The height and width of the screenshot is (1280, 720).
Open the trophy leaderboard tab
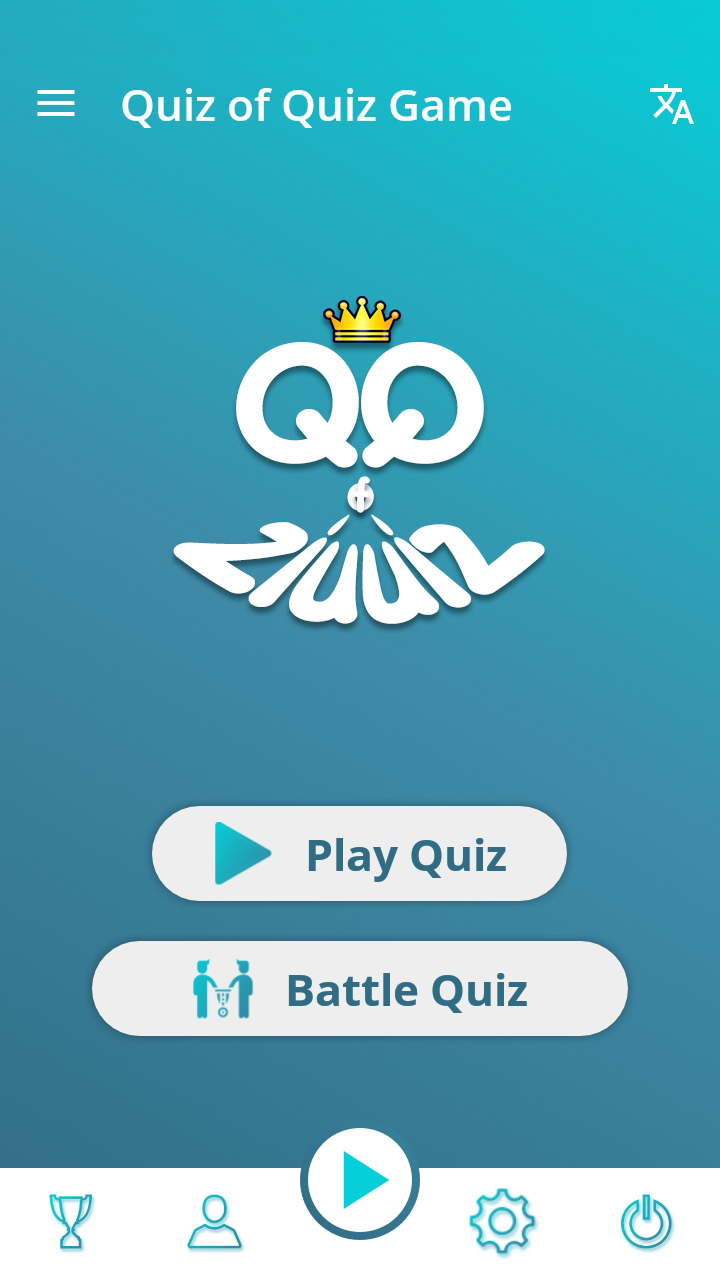point(71,1221)
